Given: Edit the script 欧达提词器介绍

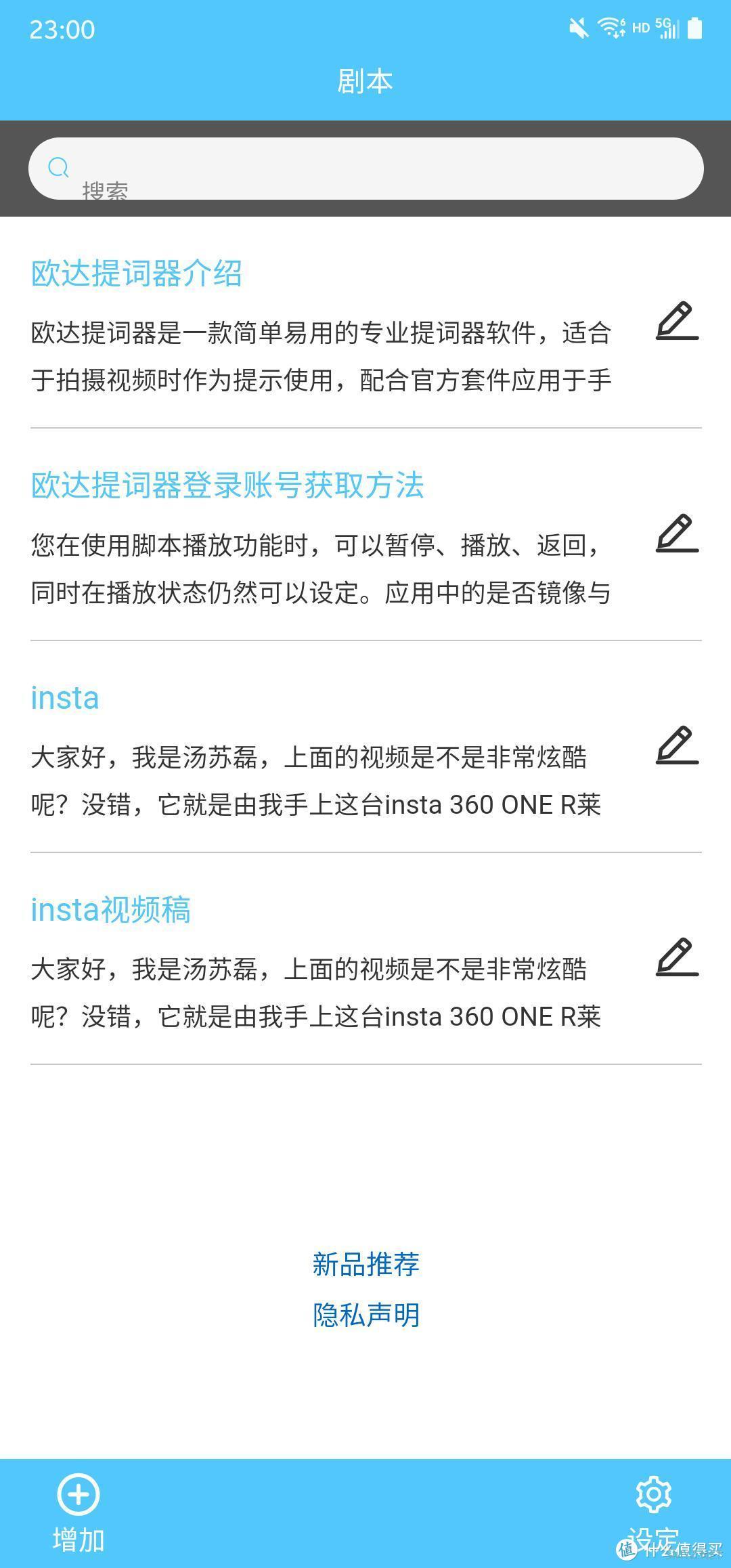Looking at the screenshot, I should coord(677,321).
